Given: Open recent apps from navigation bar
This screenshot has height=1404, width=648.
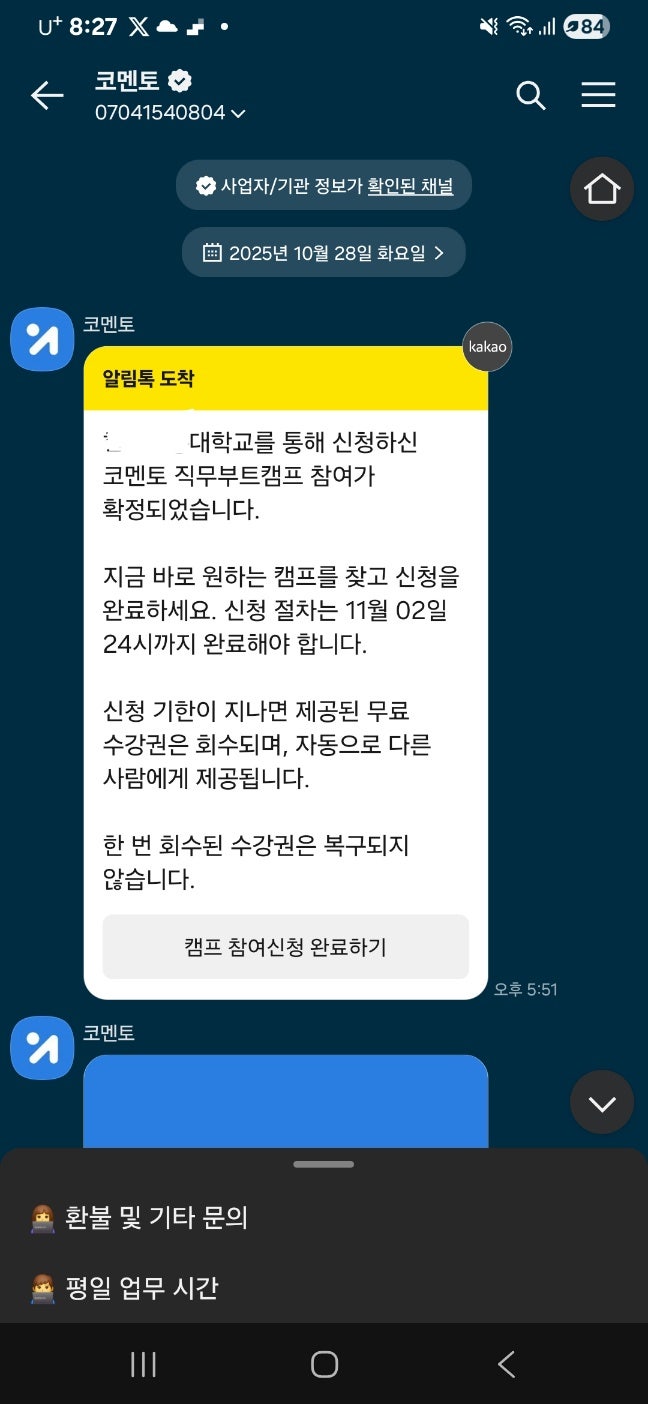Looking at the screenshot, I should click(143, 1364).
